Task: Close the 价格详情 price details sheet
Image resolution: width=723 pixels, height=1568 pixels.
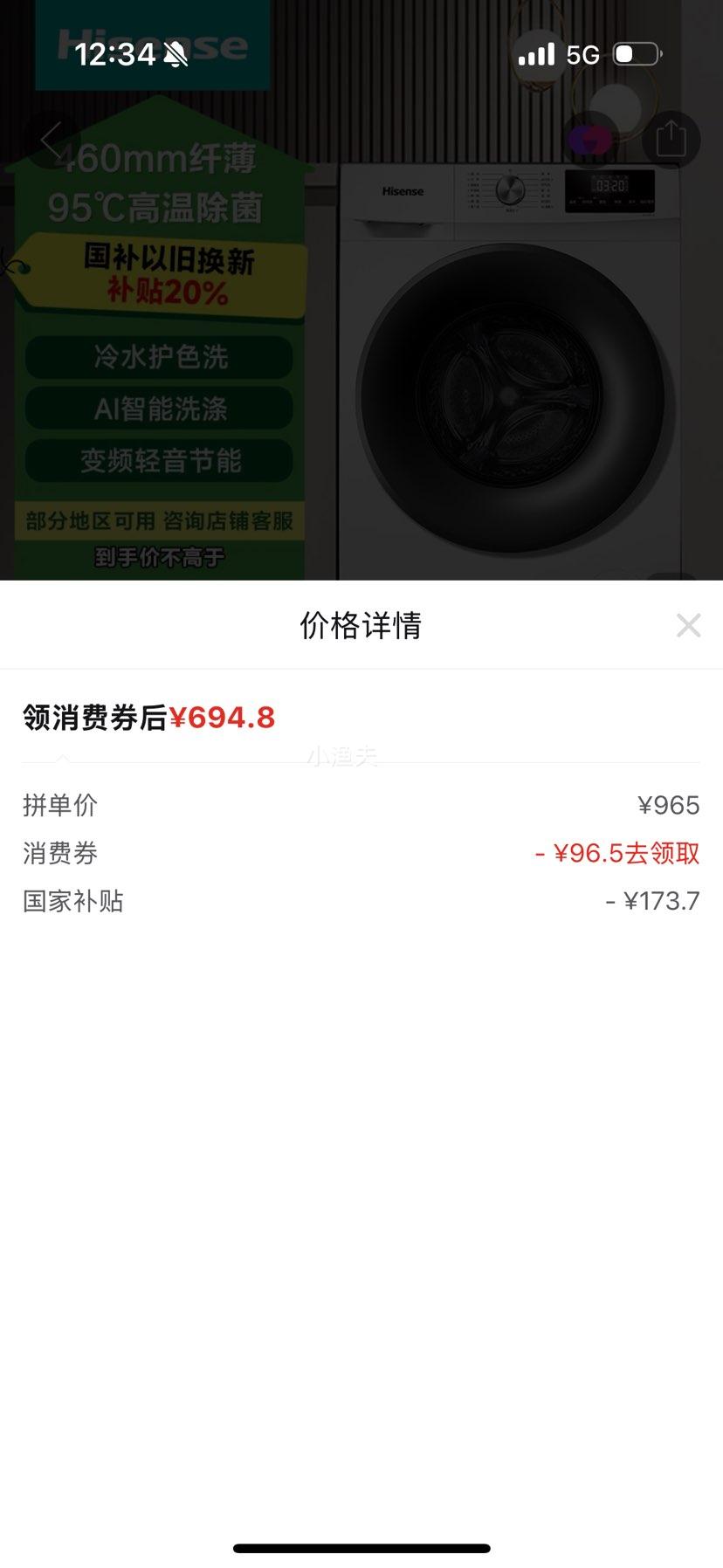Action: click(689, 625)
